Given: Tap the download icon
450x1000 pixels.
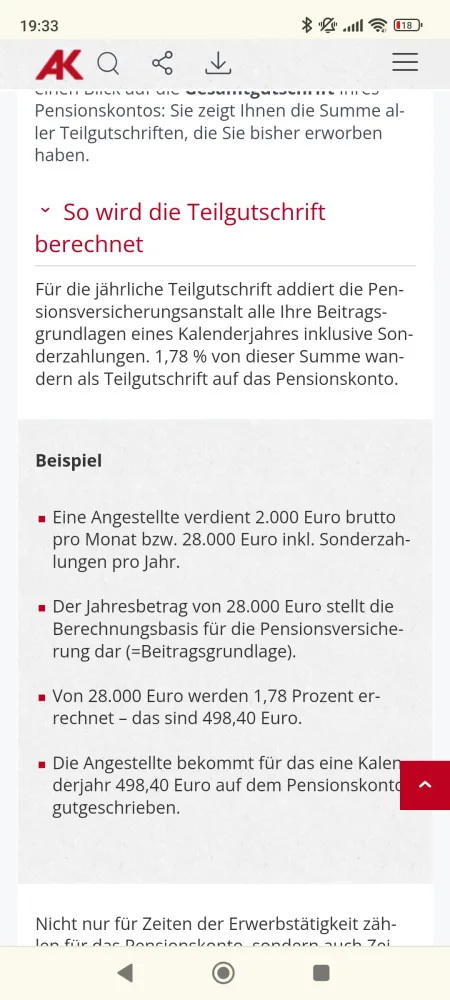Looking at the screenshot, I should pyautogui.click(x=218, y=62).
